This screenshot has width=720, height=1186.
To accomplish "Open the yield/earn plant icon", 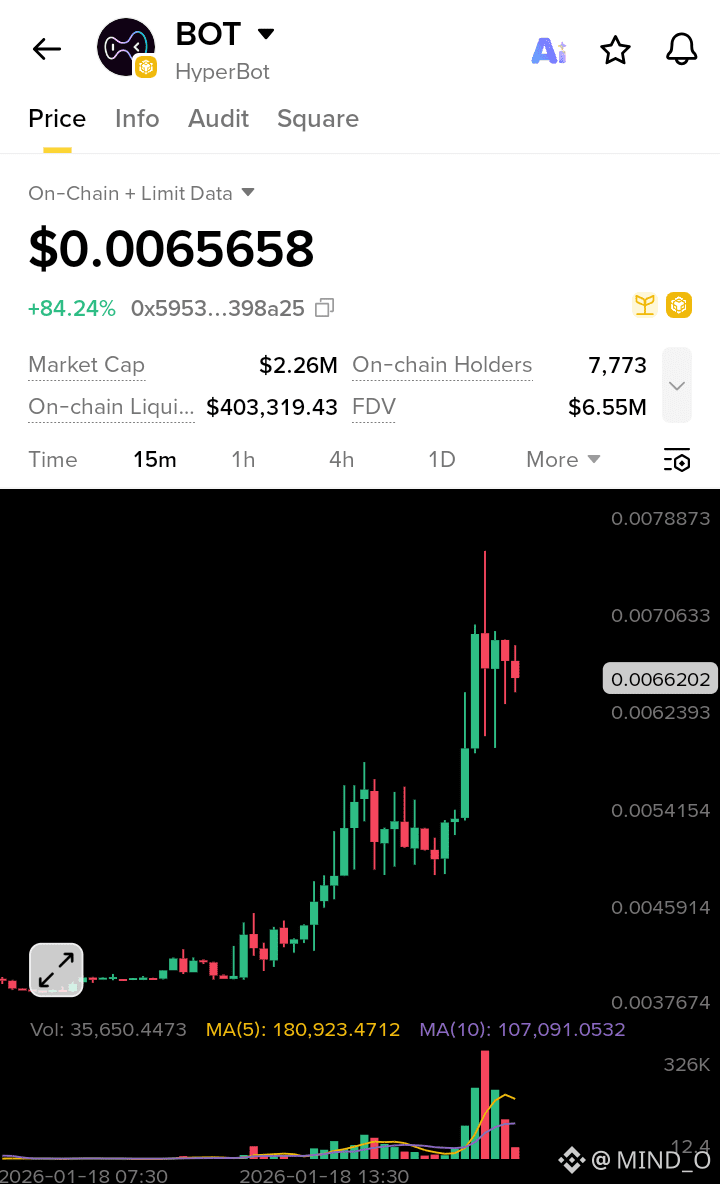I will coord(645,305).
